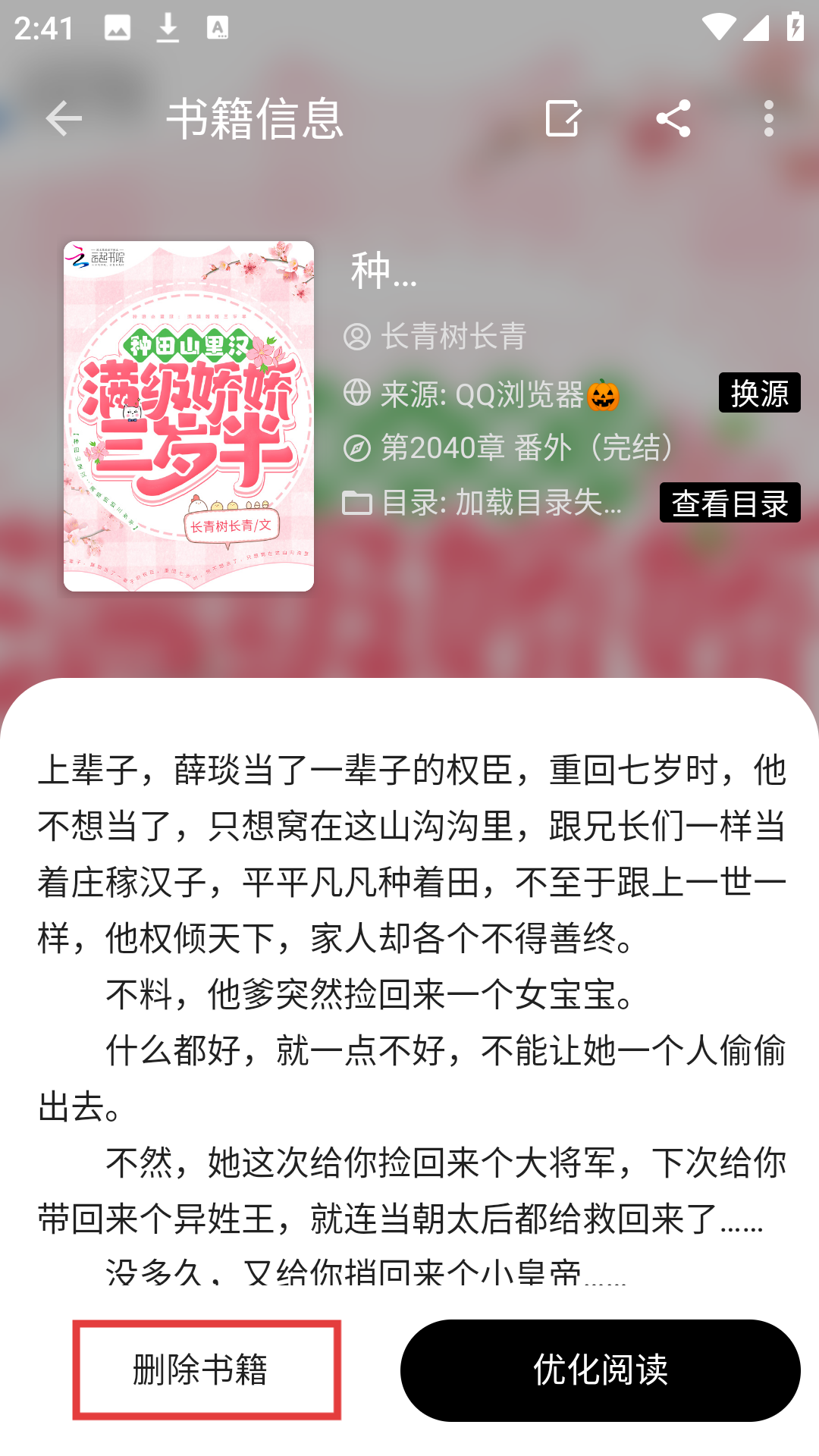Open the table of contents via 查看目录
The image size is (819, 1456).
[730, 503]
